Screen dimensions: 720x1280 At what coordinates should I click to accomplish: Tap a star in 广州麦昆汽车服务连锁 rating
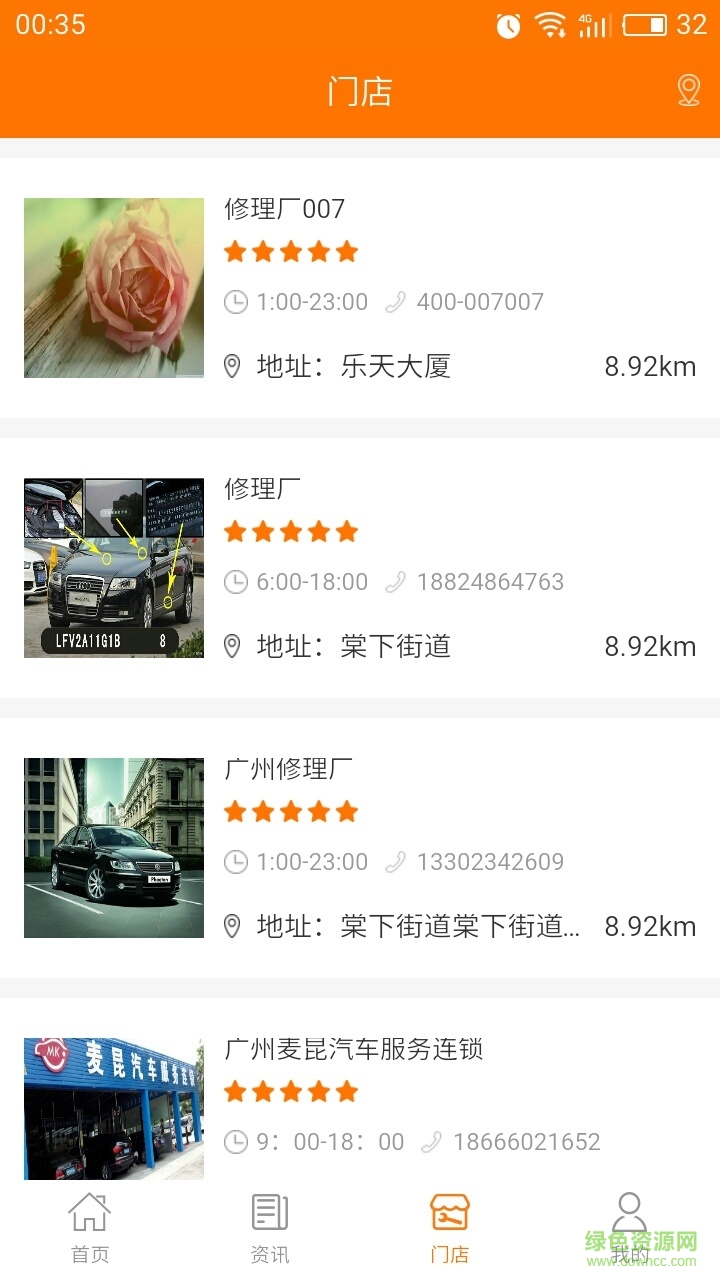(291, 1091)
